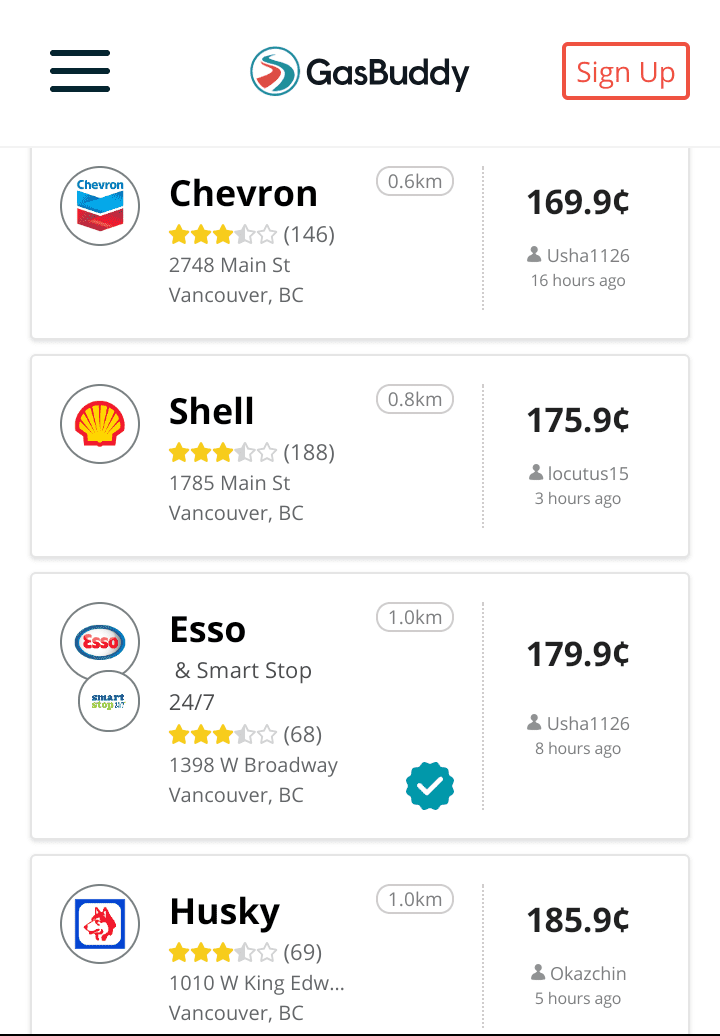Select the Esso station logo
Viewport: 720px width, 1036px height.
point(100,642)
